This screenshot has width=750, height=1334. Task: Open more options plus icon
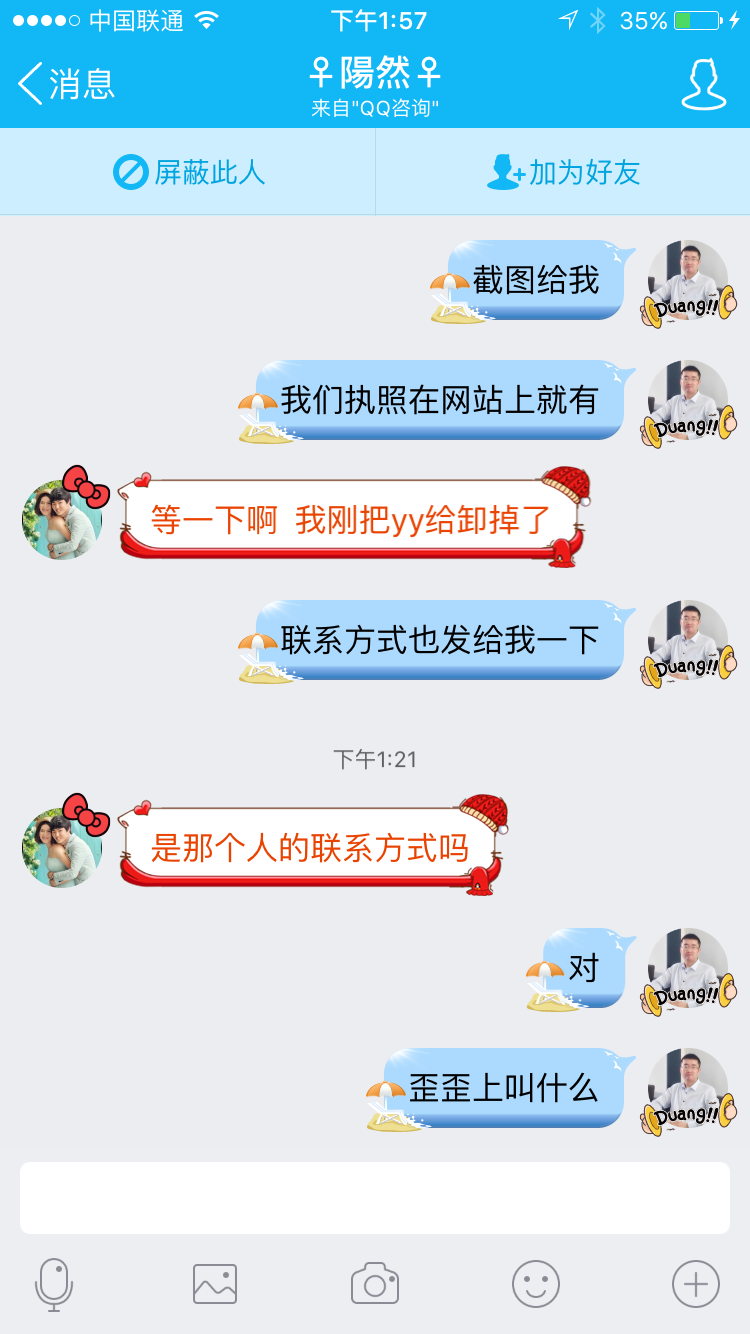[696, 1284]
